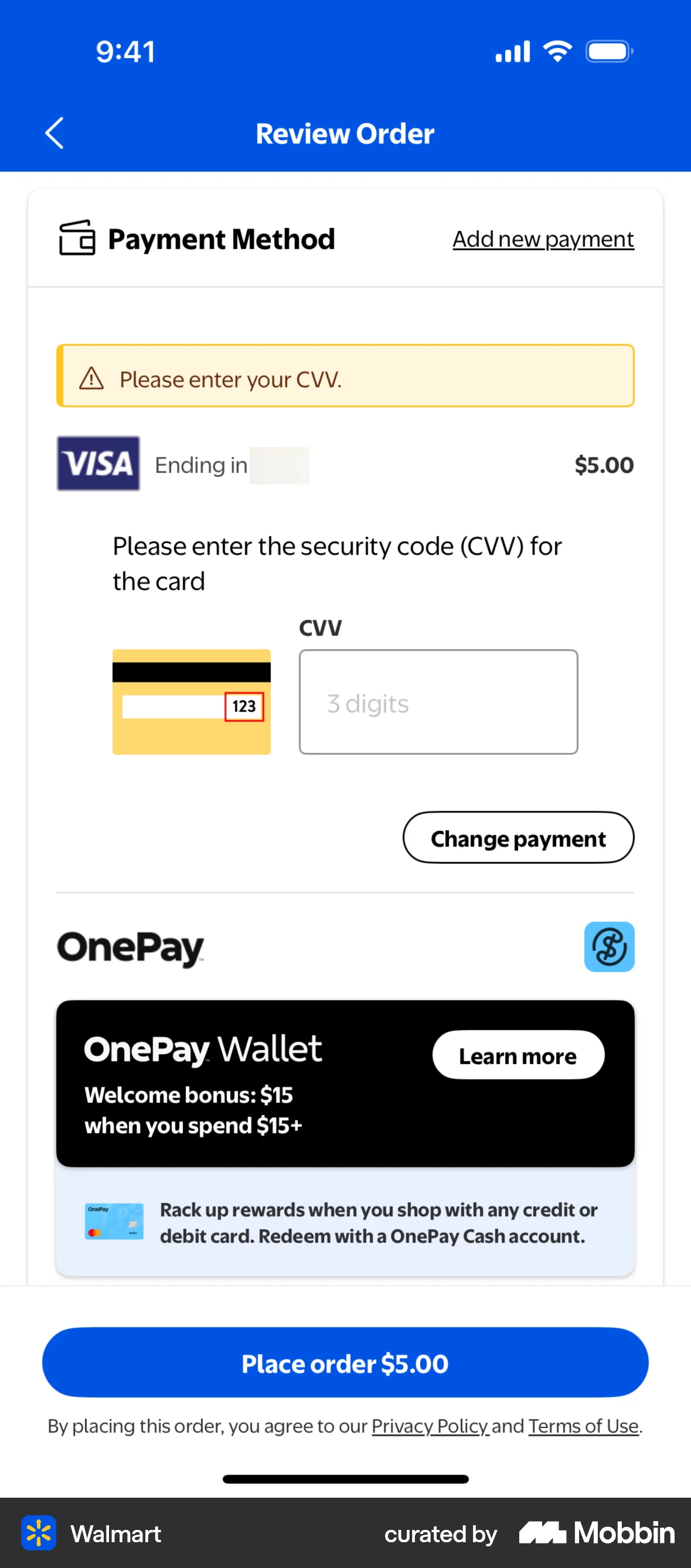This screenshot has height=1568, width=691.
Task: Open Add new payment
Action: [543, 238]
